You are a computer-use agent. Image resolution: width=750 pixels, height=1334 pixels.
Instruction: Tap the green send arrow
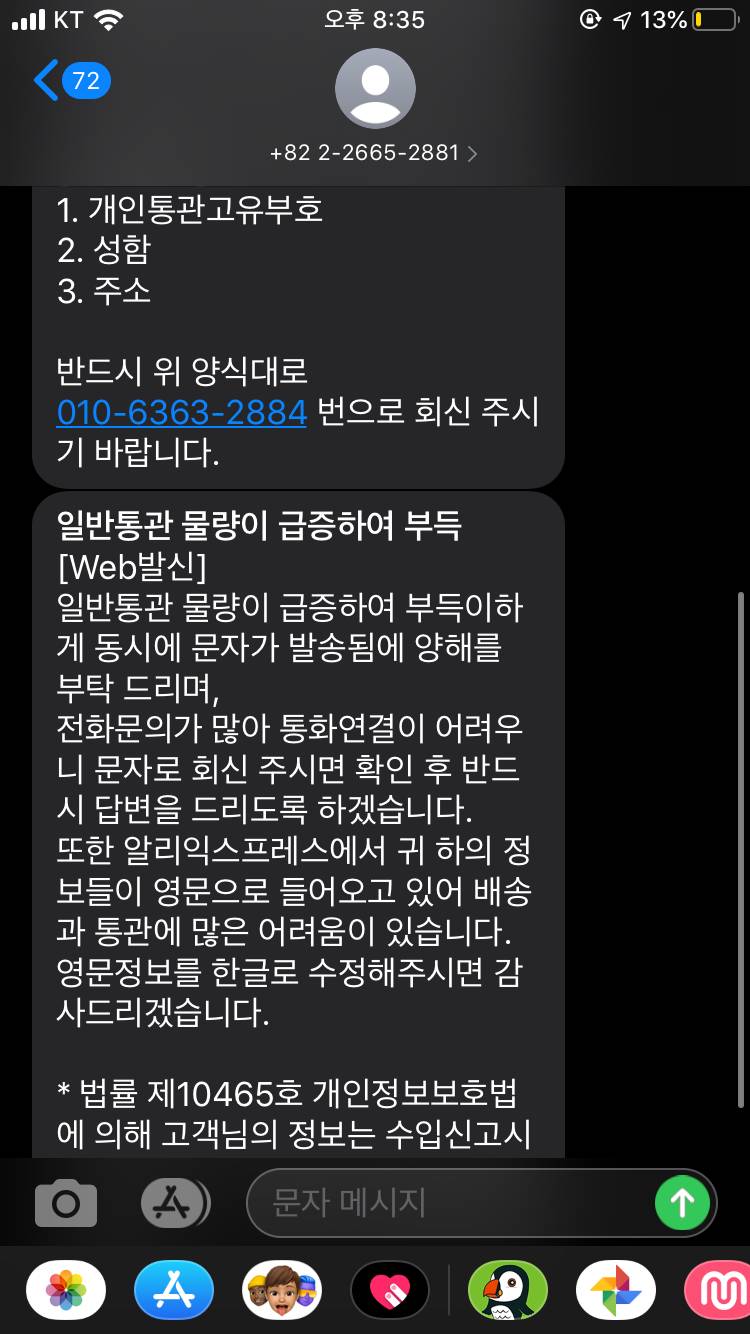[683, 1203]
